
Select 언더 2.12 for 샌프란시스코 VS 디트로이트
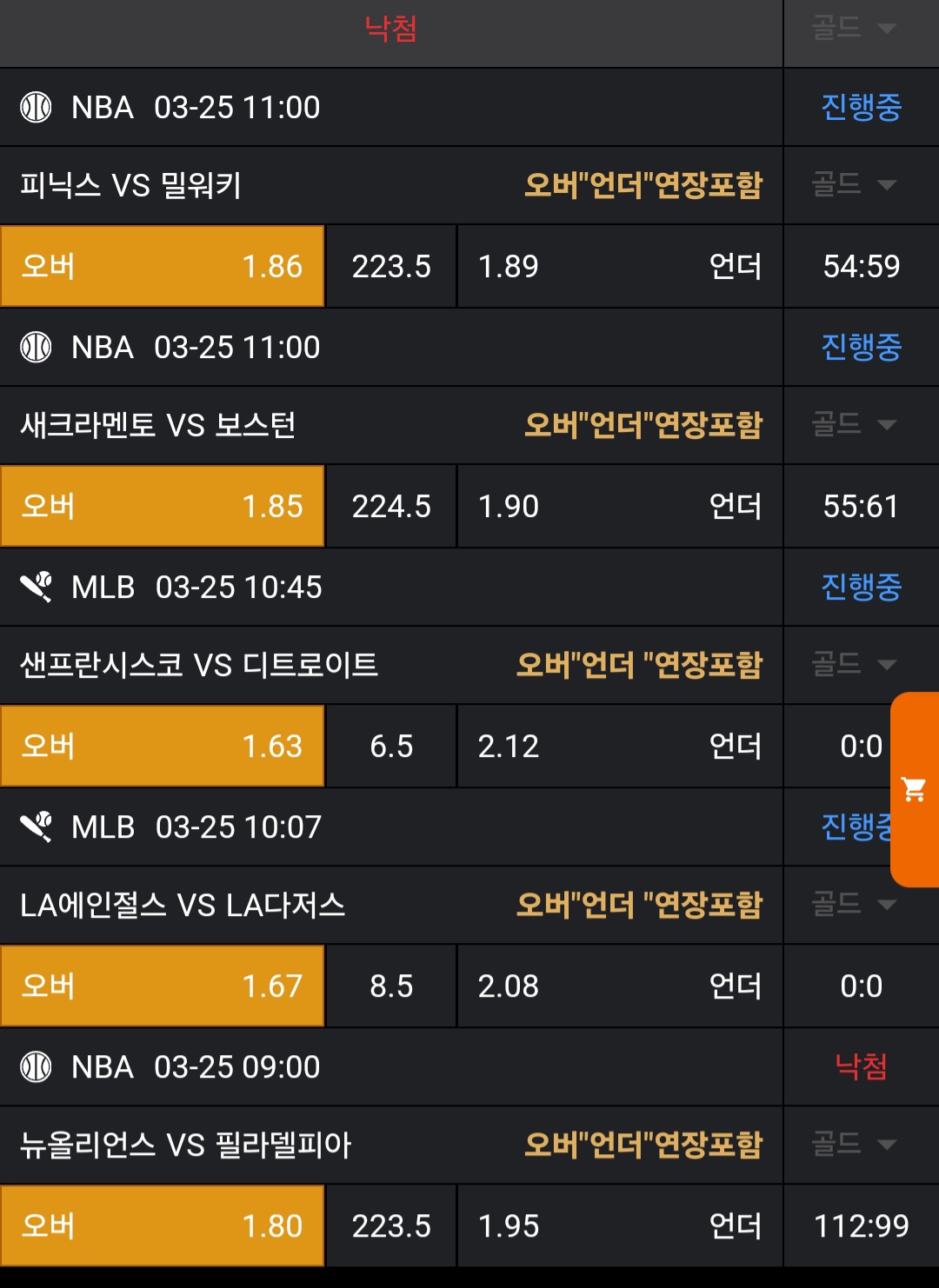(x=619, y=746)
